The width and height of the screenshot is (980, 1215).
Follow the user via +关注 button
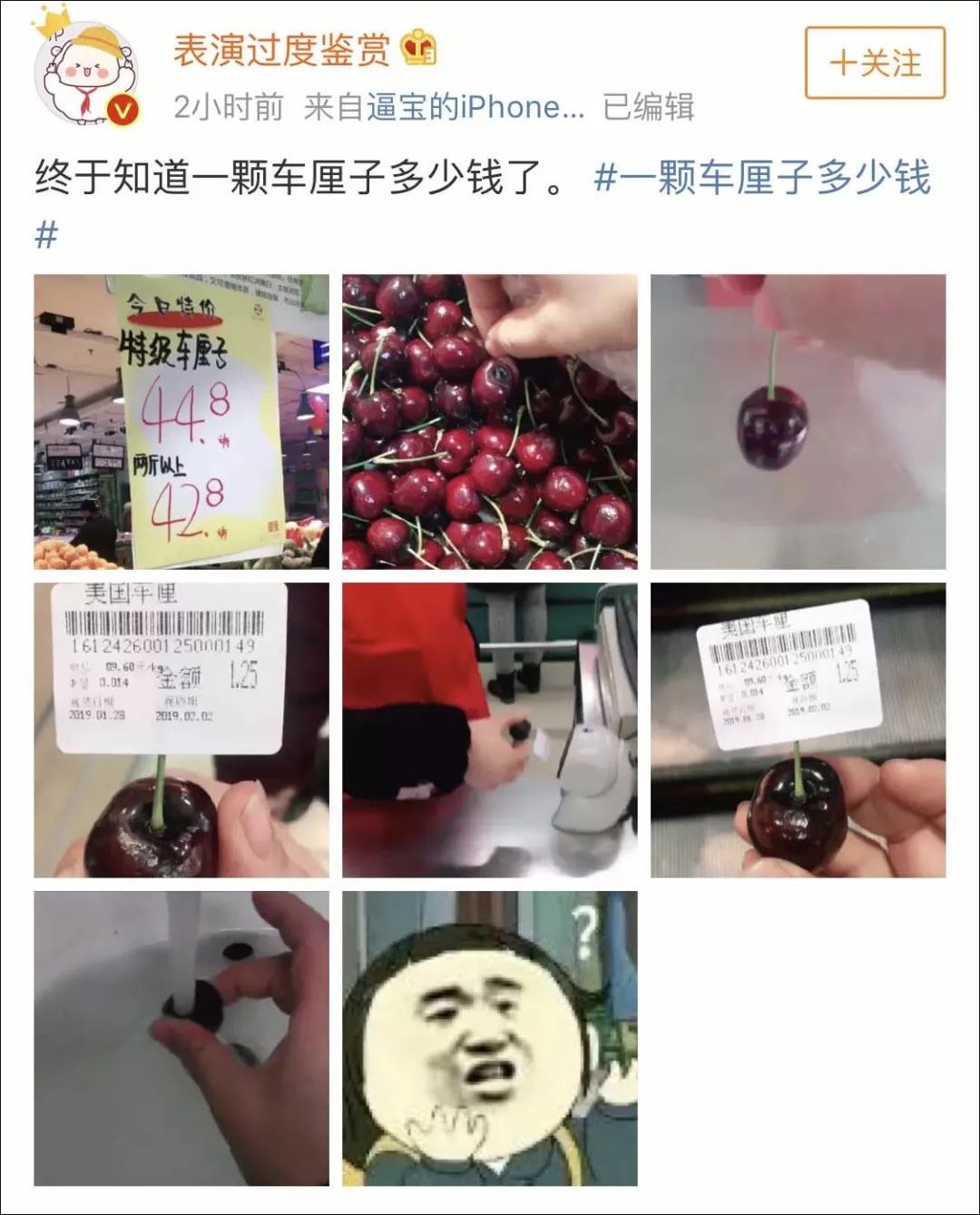(x=875, y=63)
